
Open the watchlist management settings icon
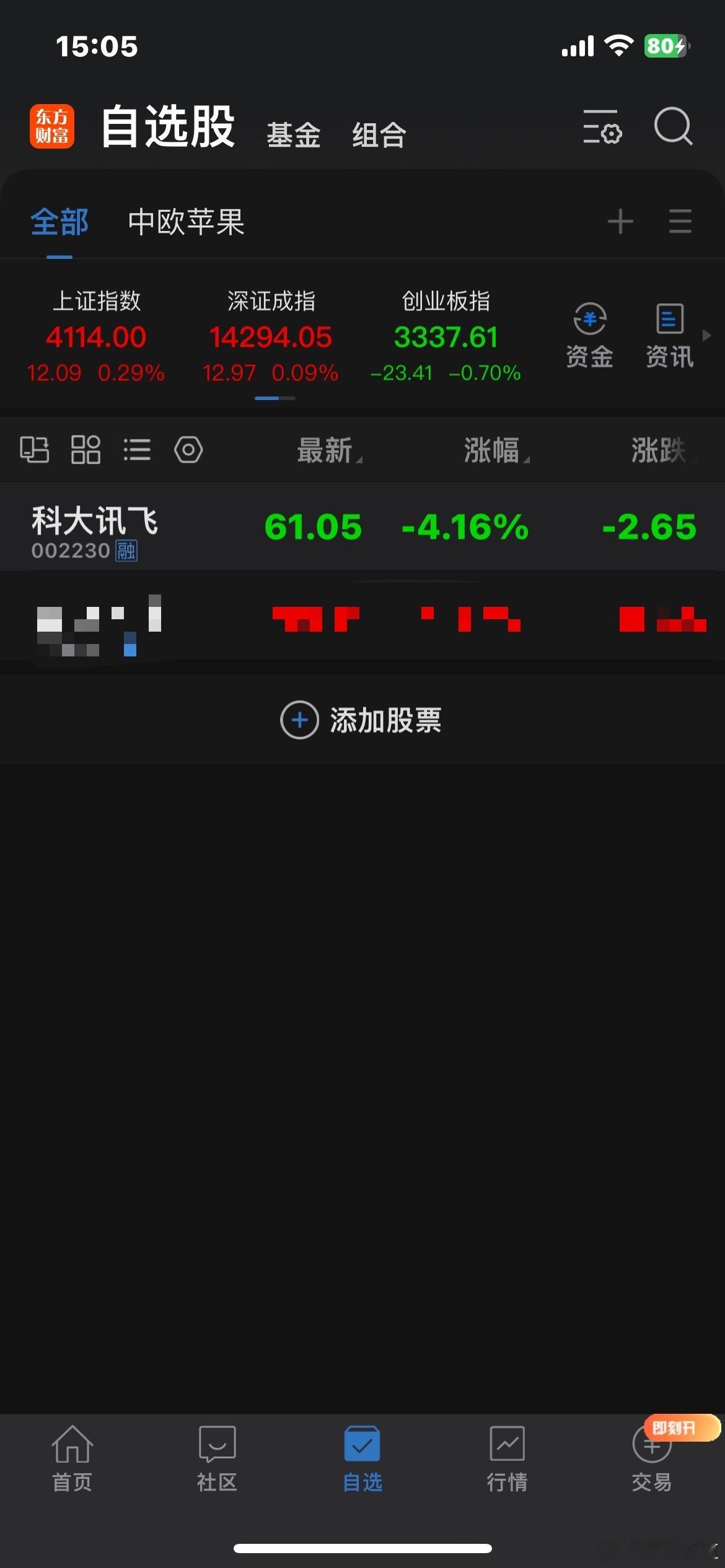pyautogui.click(x=602, y=128)
